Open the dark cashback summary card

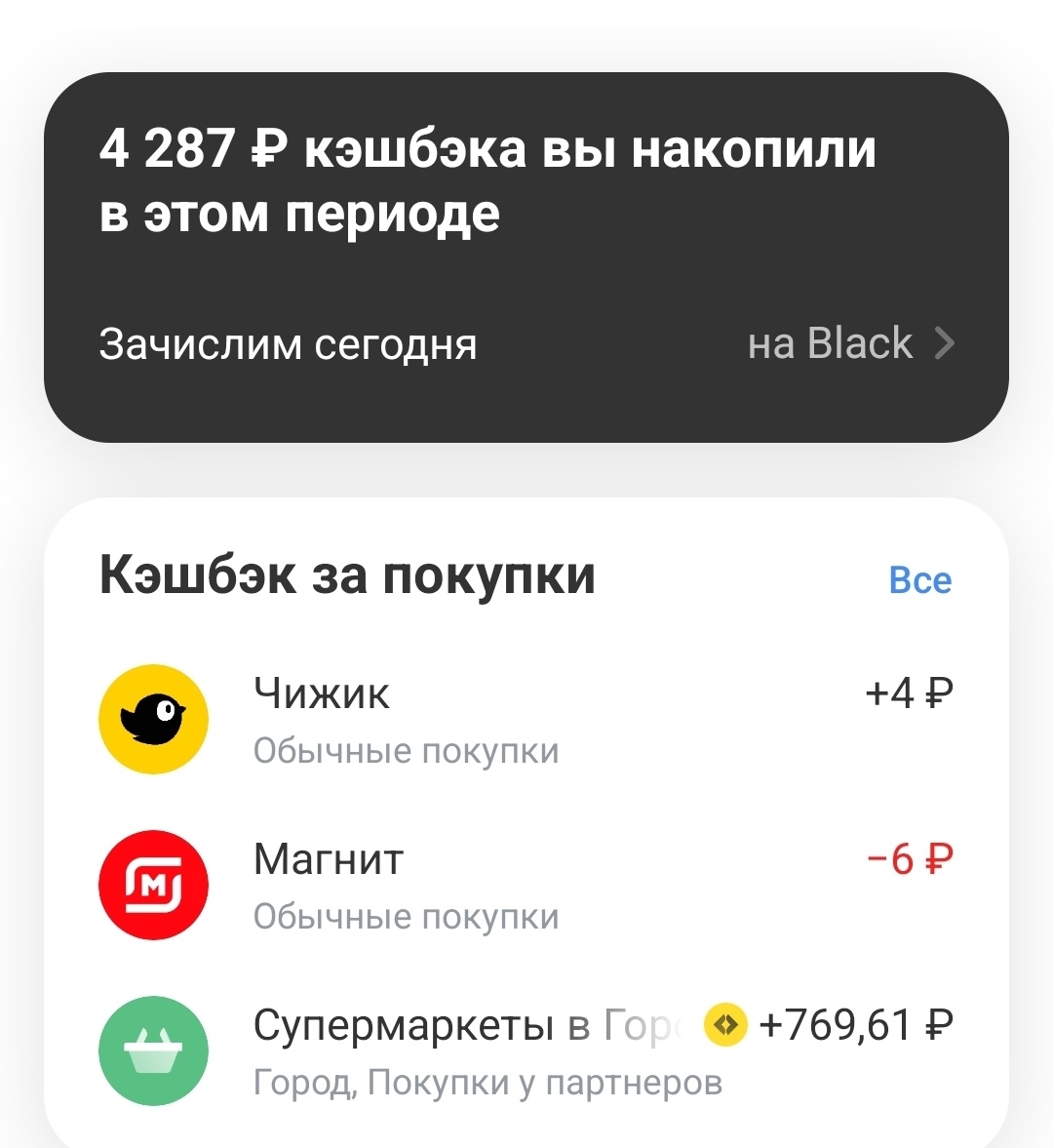tap(526, 258)
